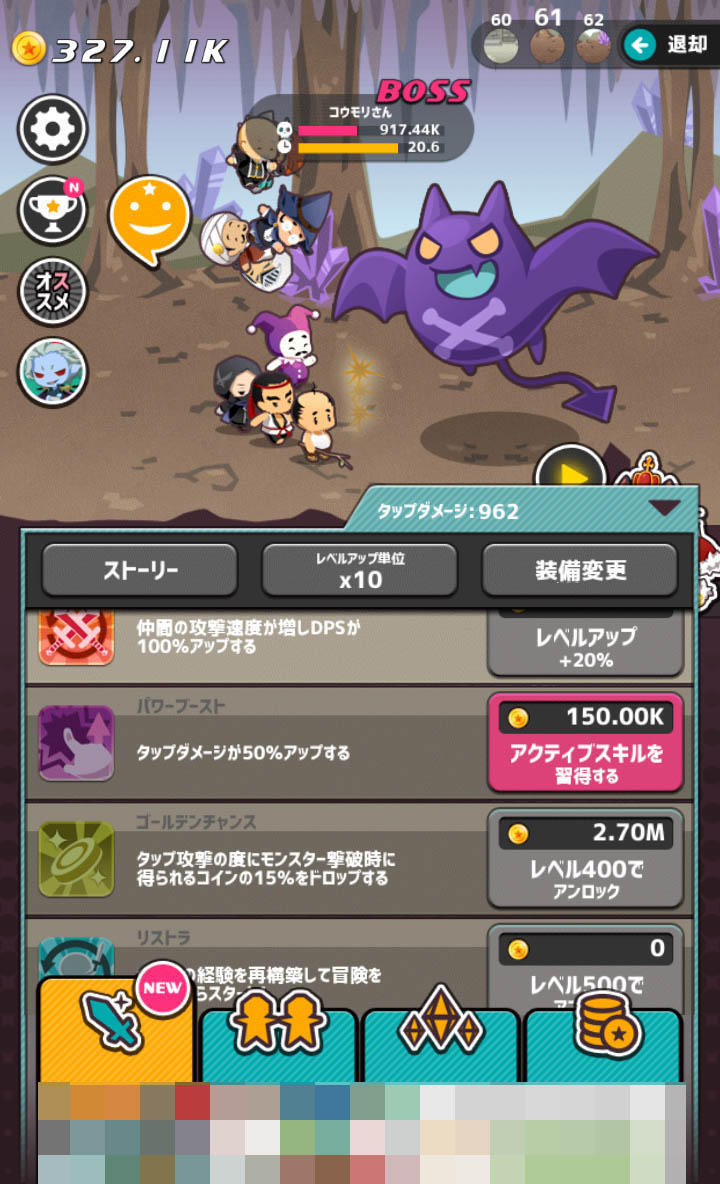The height and width of the screenshot is (1184, 720).
Task: Open the trophy achievements icon
Action: [x=53, y=211]
